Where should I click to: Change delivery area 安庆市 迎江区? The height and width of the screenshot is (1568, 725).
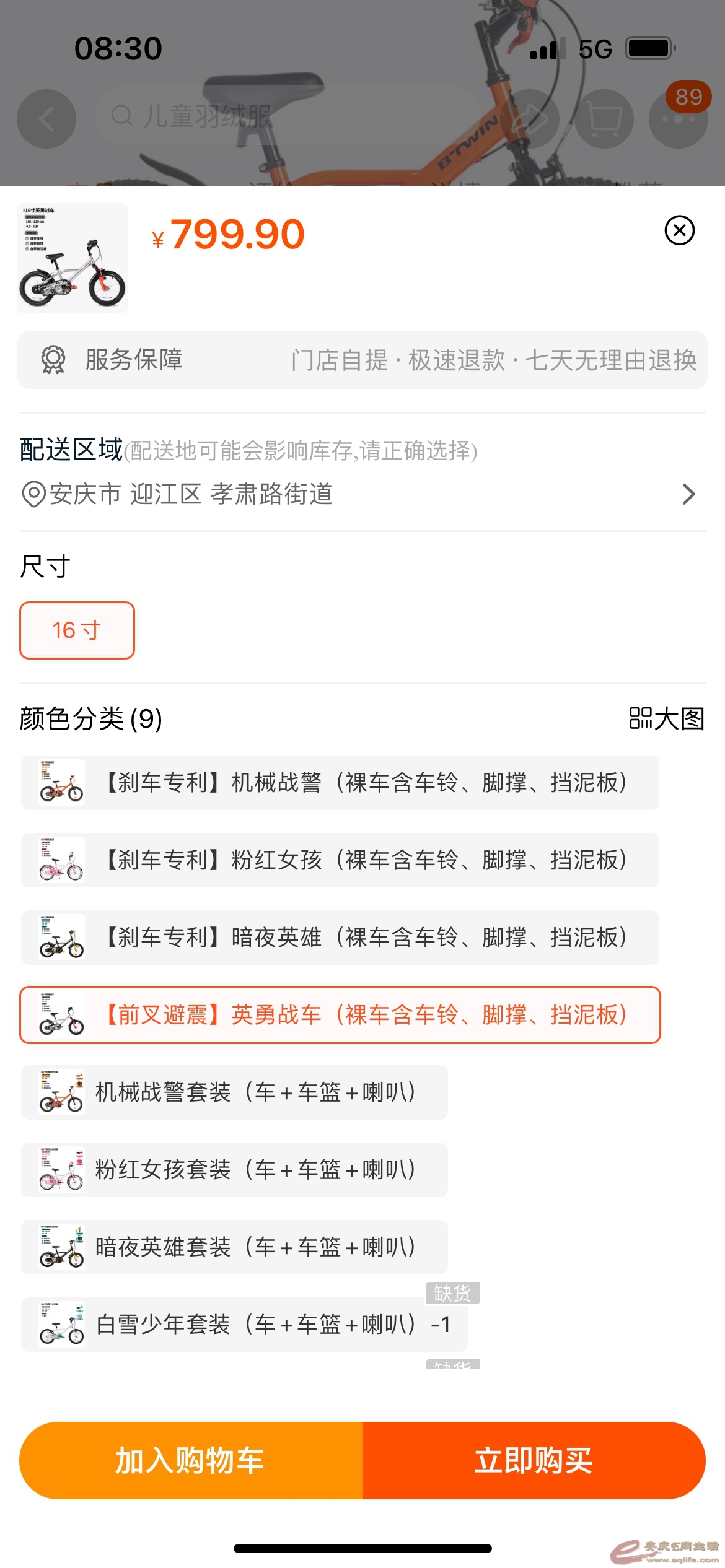[x=359, y=494]
